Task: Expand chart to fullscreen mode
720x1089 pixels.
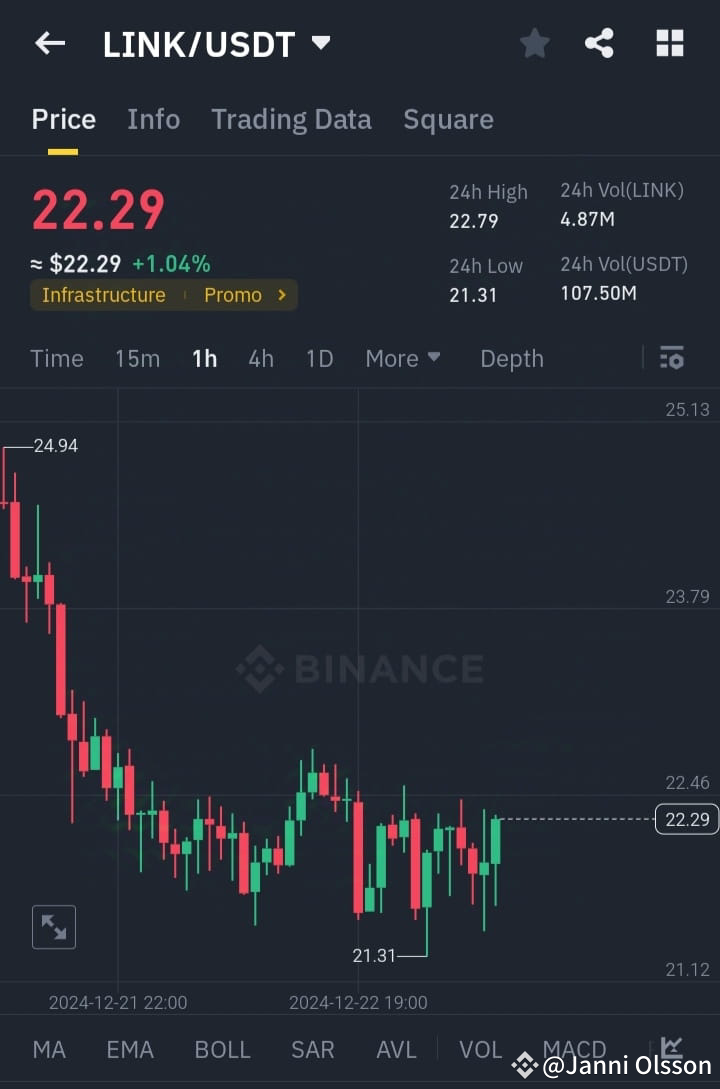Action: pos(54,926)
